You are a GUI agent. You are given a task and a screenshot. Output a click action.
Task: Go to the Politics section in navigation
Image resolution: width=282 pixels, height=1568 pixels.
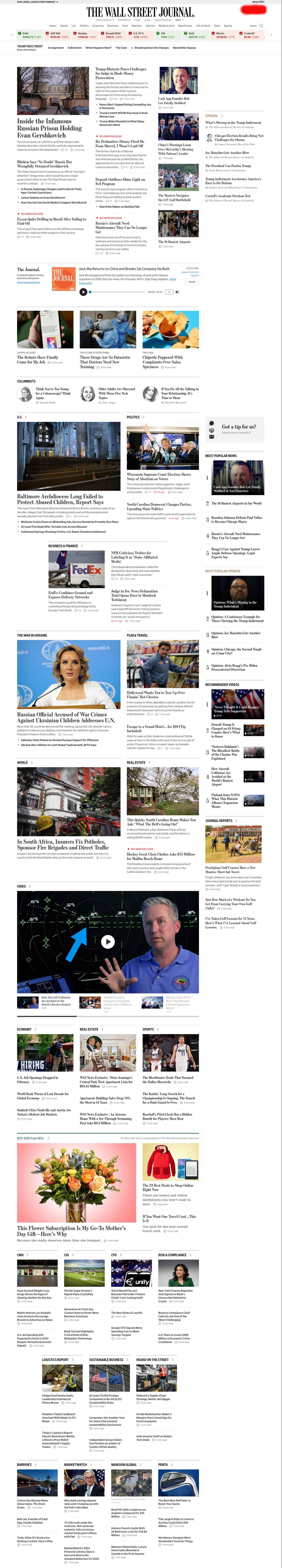pyautogui.click(x=84, y=26)
